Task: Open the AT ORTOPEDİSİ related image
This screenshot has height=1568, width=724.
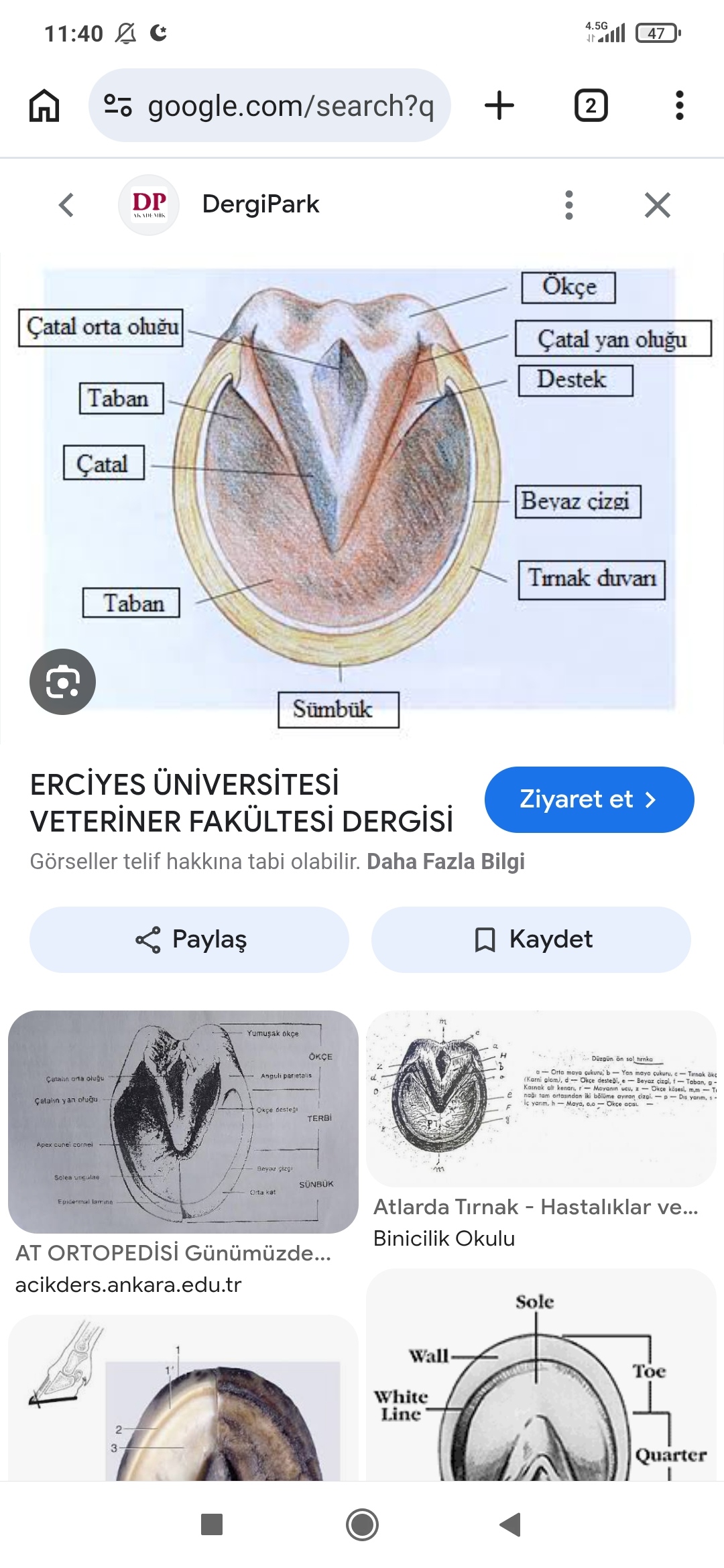Action: [x=183, y=1122]
